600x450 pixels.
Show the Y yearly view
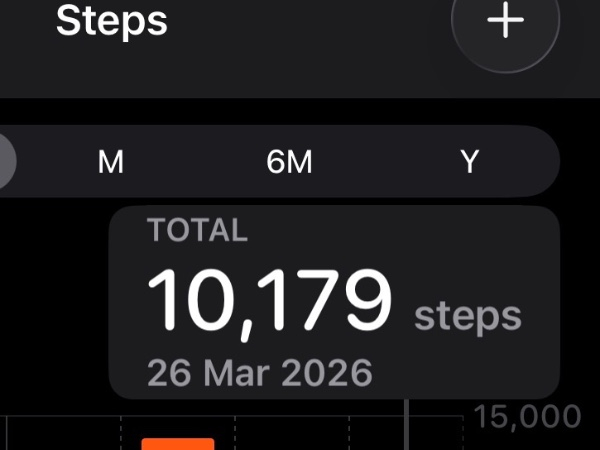(x=469, y=163)
